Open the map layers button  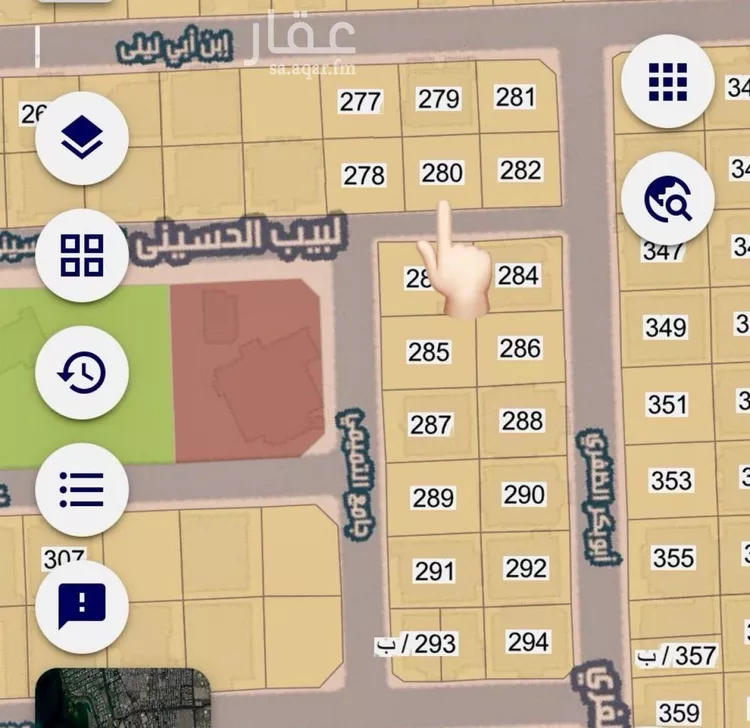coord(82,138)
